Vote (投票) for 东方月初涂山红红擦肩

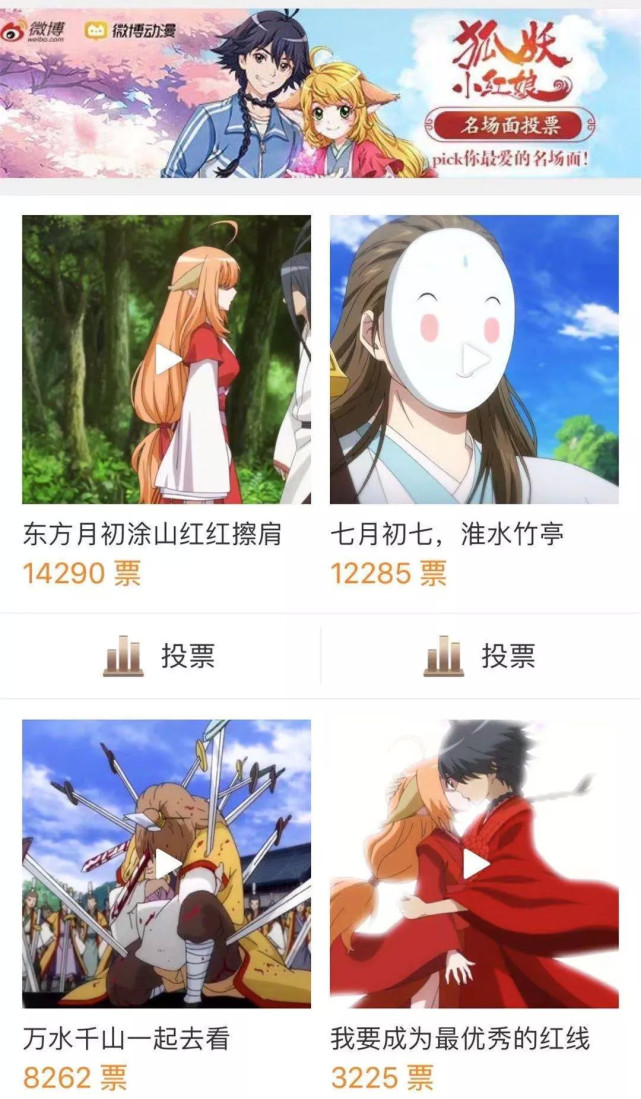pos(160,656)
